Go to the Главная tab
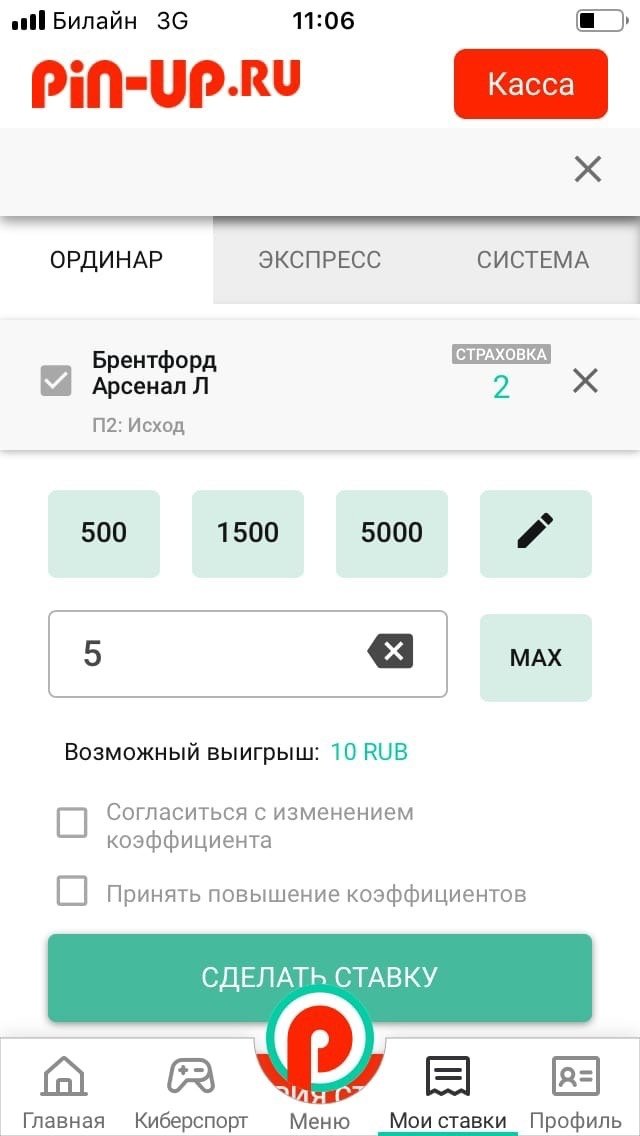640x1136 pixels. click(x=64, y=1090)
